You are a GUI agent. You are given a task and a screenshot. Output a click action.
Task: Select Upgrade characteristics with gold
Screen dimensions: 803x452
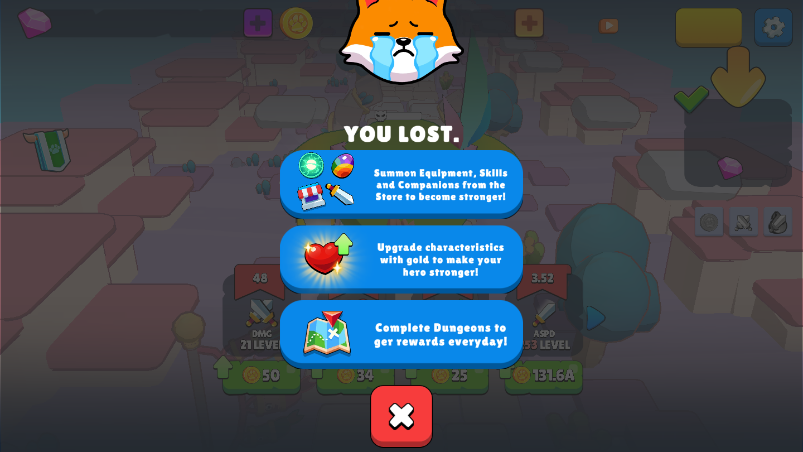pyautogui.click(x=401, y=259)
